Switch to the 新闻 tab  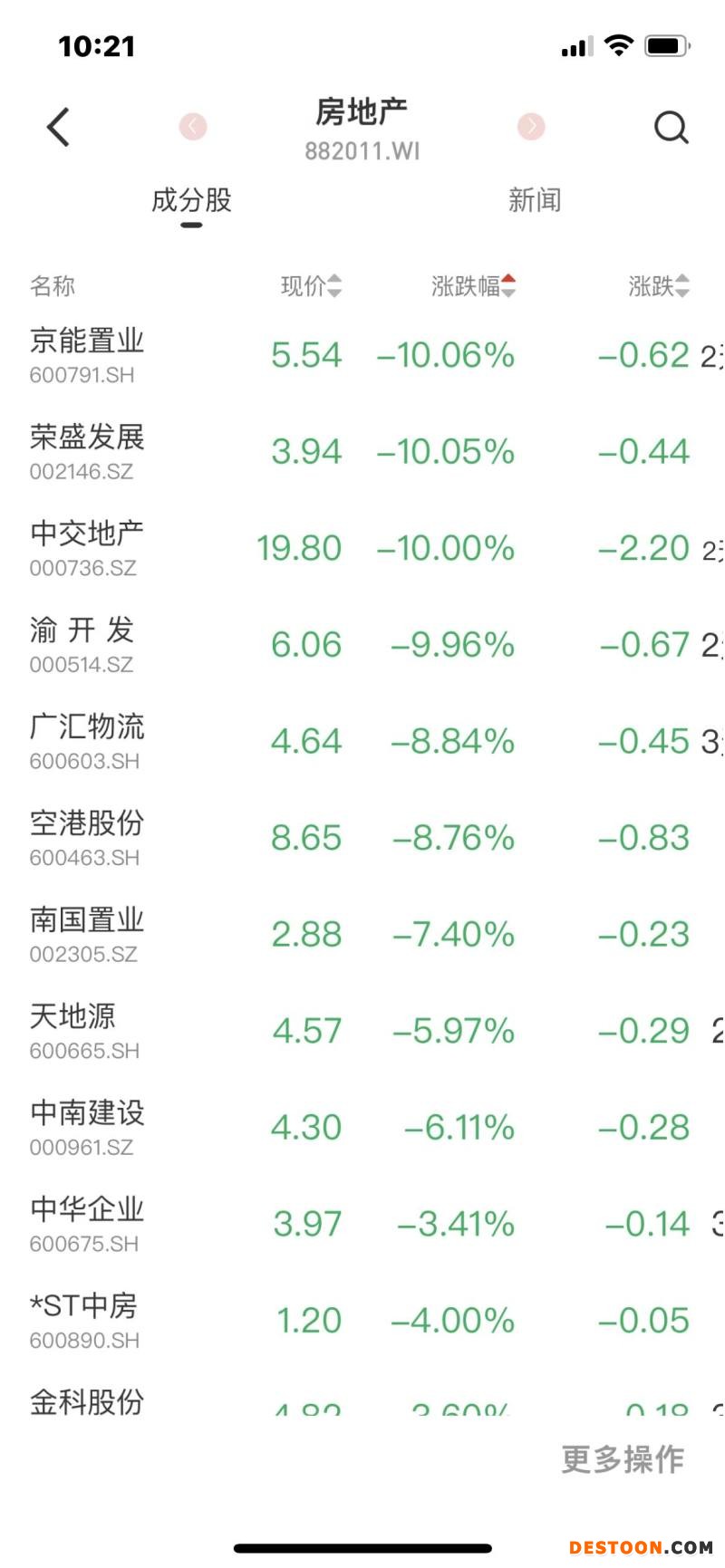535,200
